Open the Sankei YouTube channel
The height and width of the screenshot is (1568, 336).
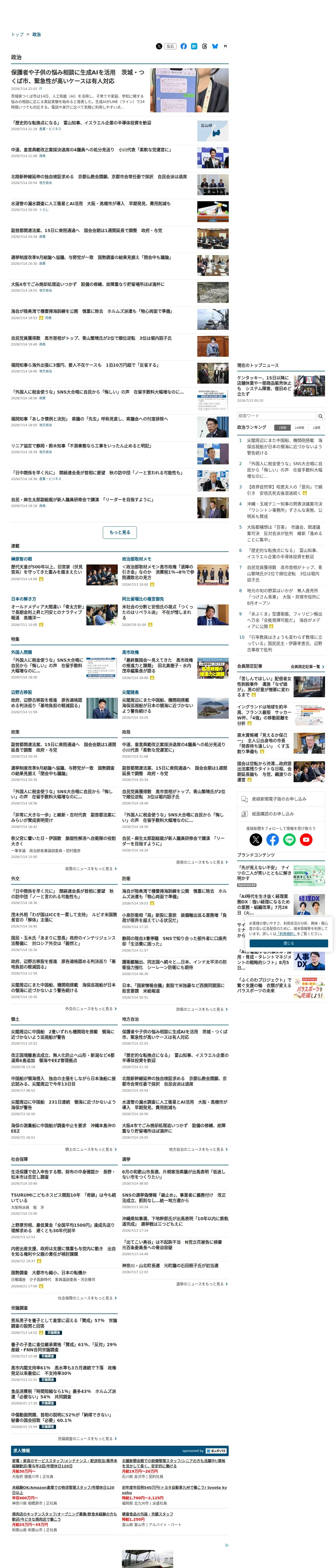point(306,839)
